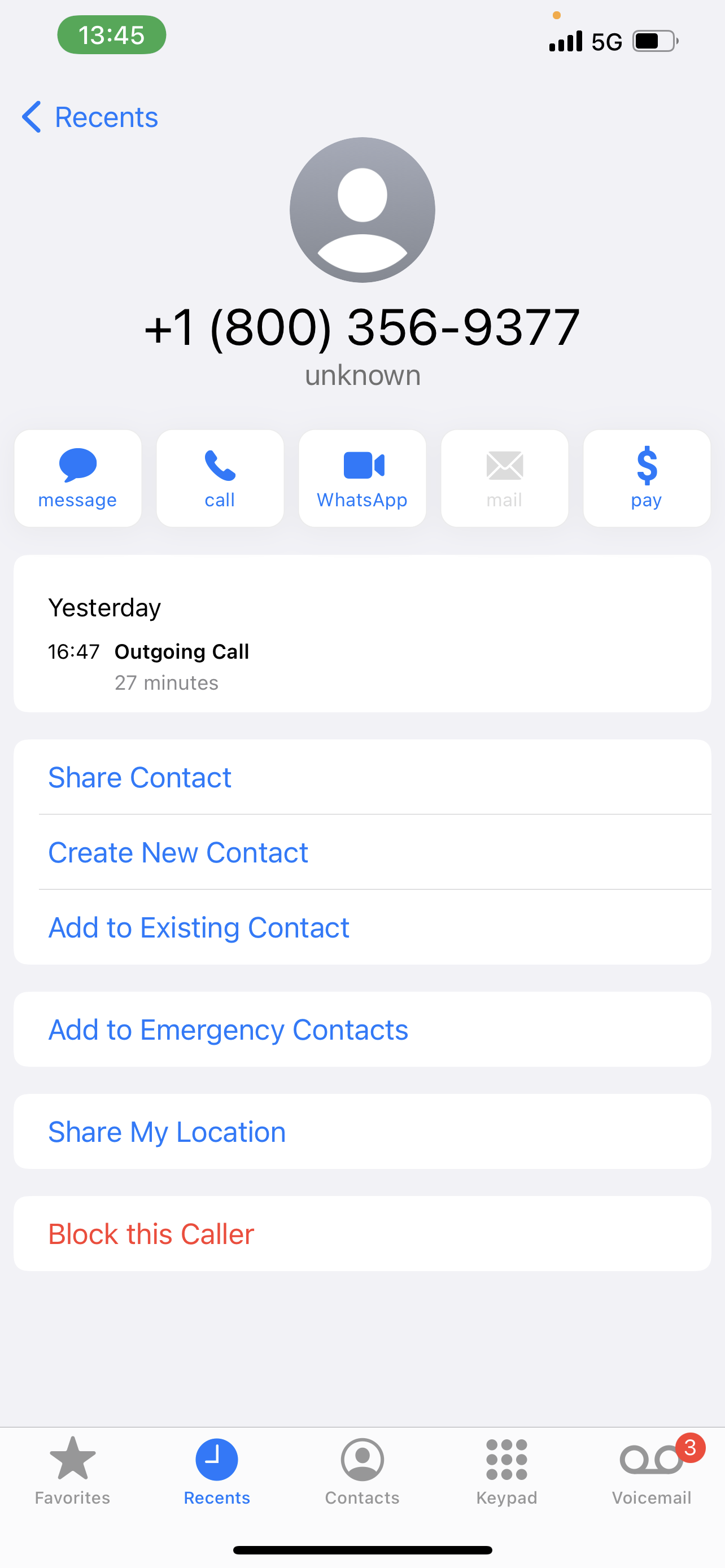
Task: Check the Voicemail tab
Action: 652,1470
